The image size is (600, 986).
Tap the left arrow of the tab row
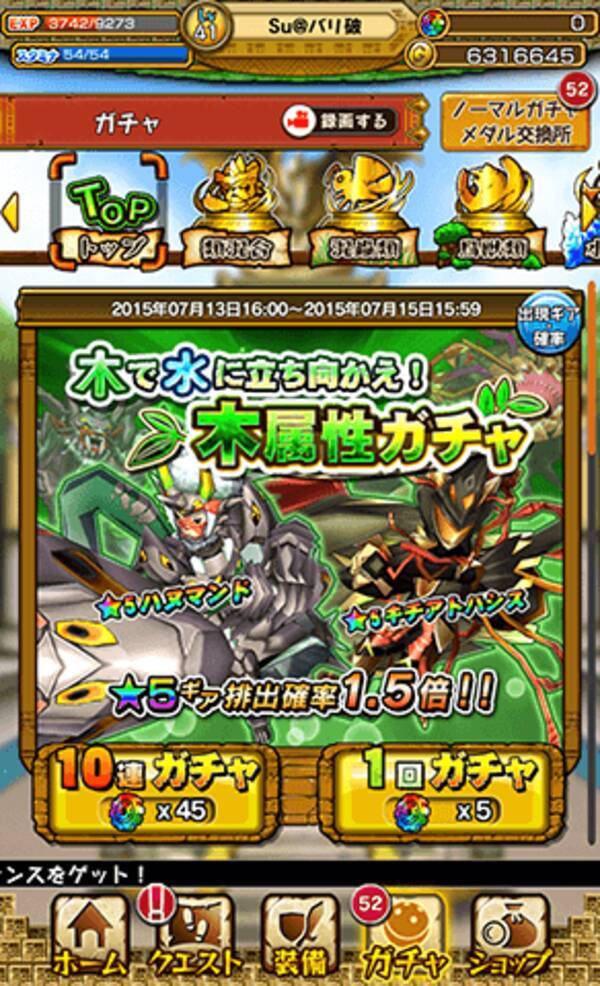pos(12,210)
